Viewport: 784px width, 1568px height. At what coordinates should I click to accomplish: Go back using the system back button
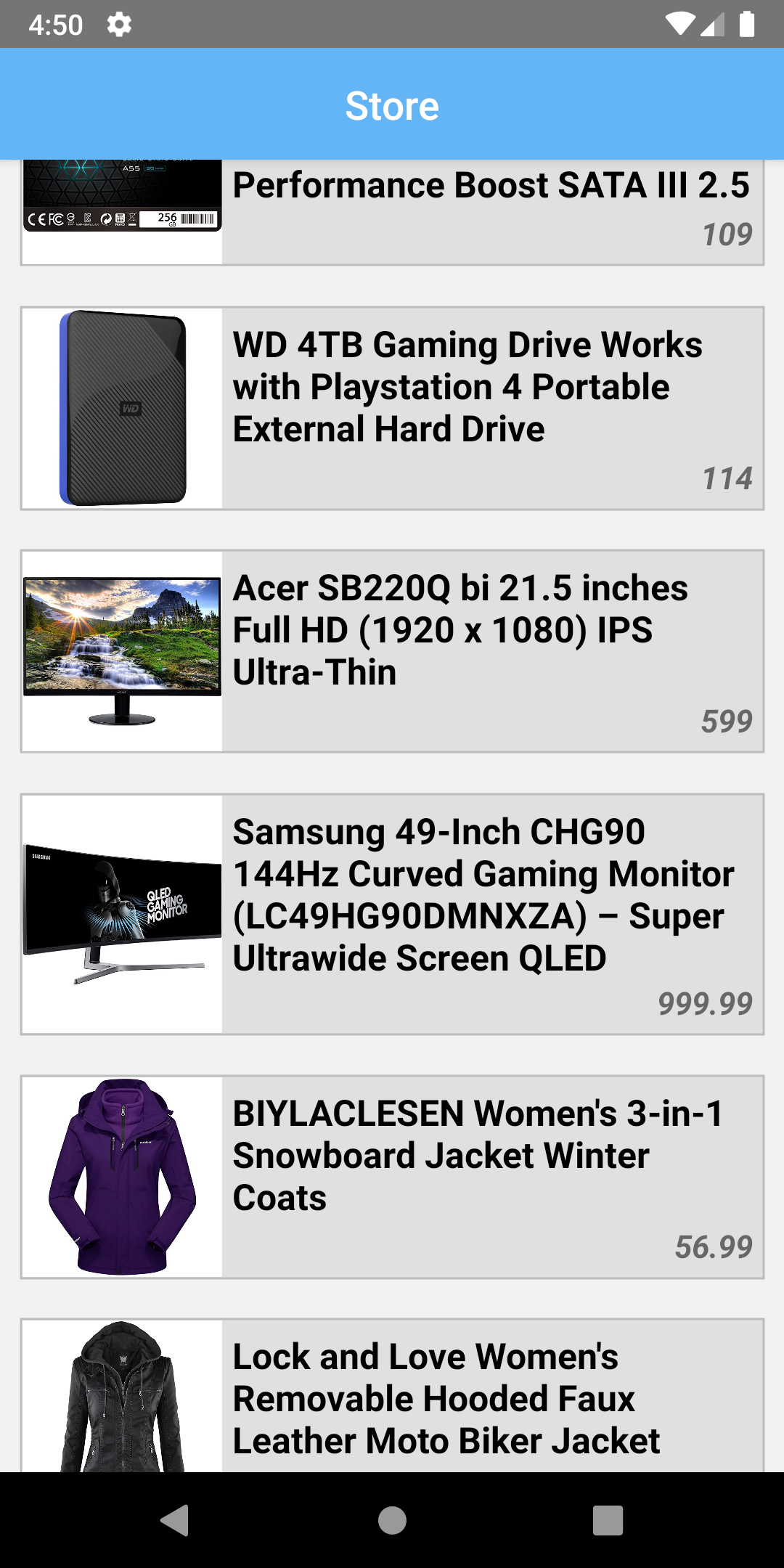(175, 1520)
